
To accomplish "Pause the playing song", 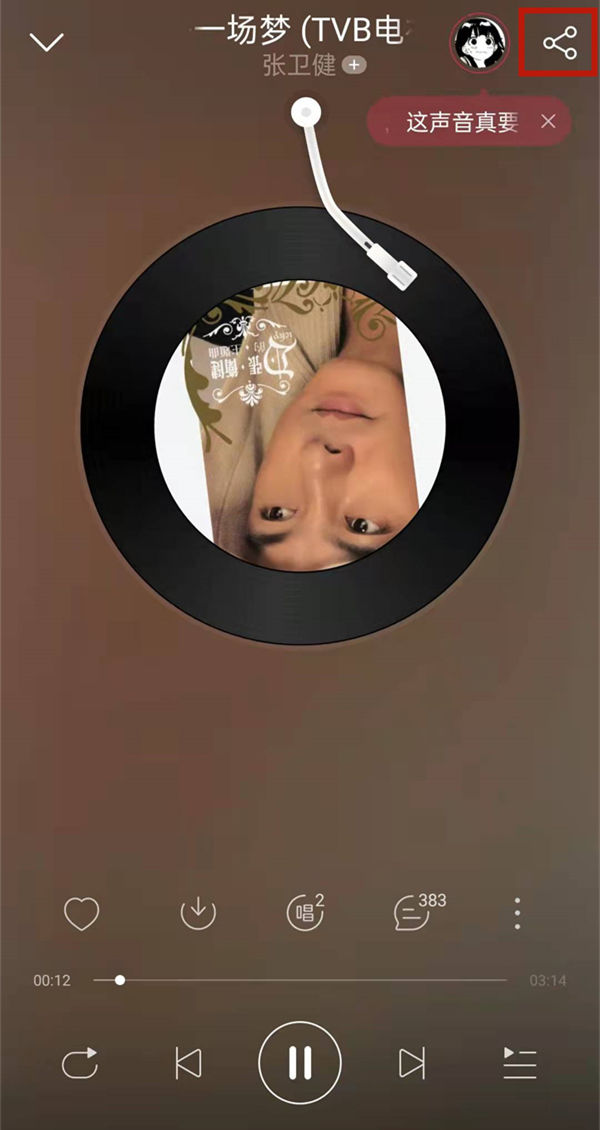I will pyautogui.click(x=300, y=1063).
